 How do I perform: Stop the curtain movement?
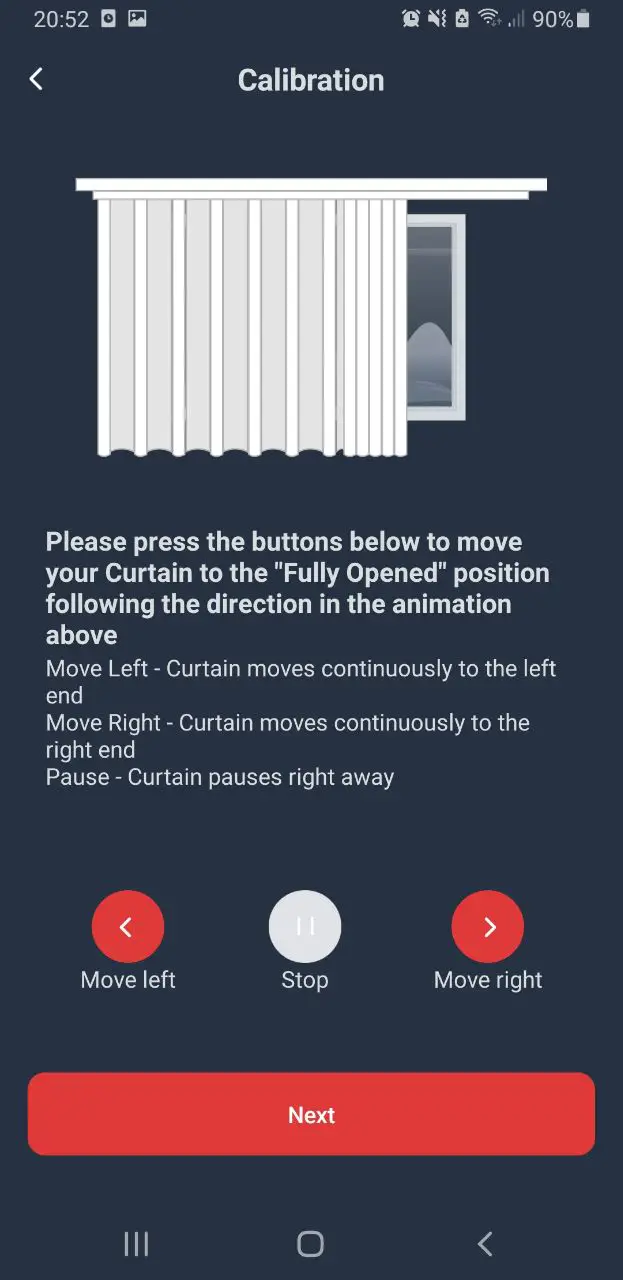click(x=305, y=926)
